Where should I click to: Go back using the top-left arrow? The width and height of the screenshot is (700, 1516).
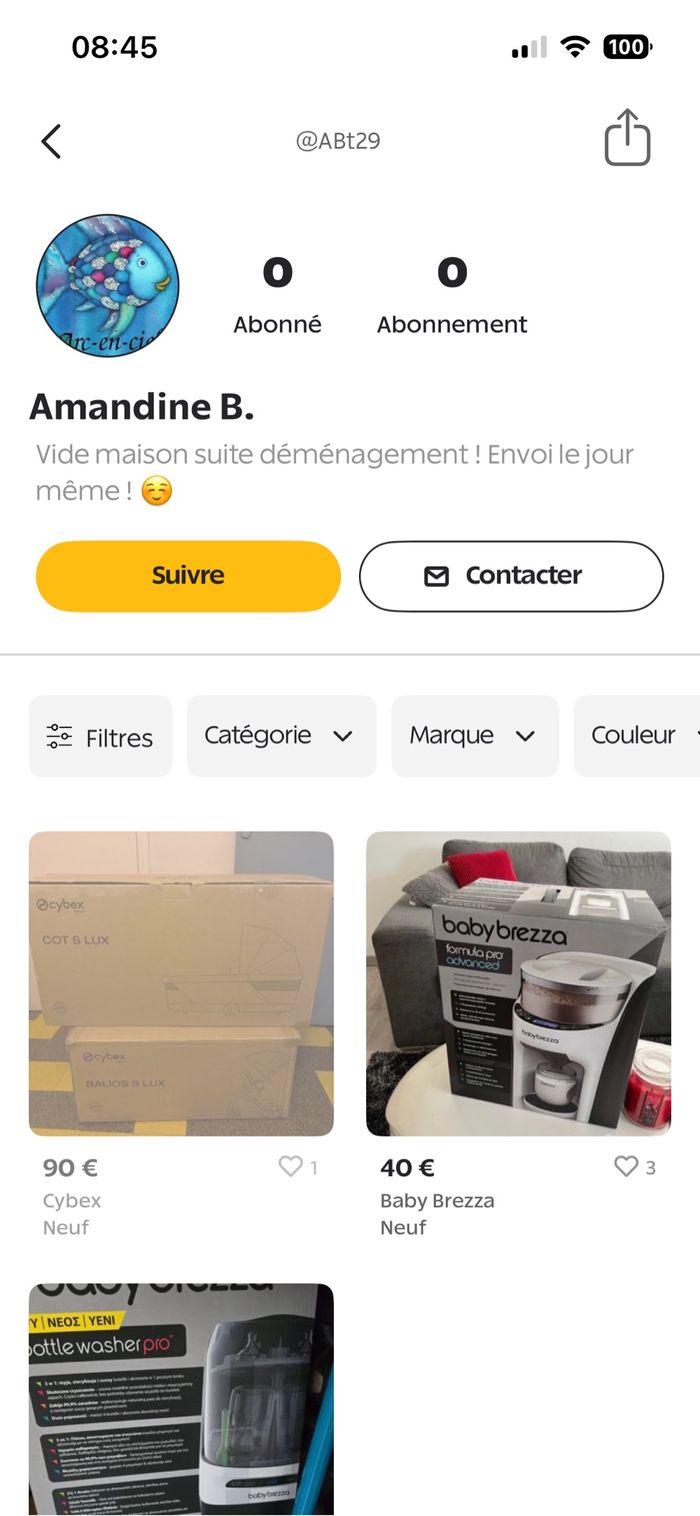51,142
